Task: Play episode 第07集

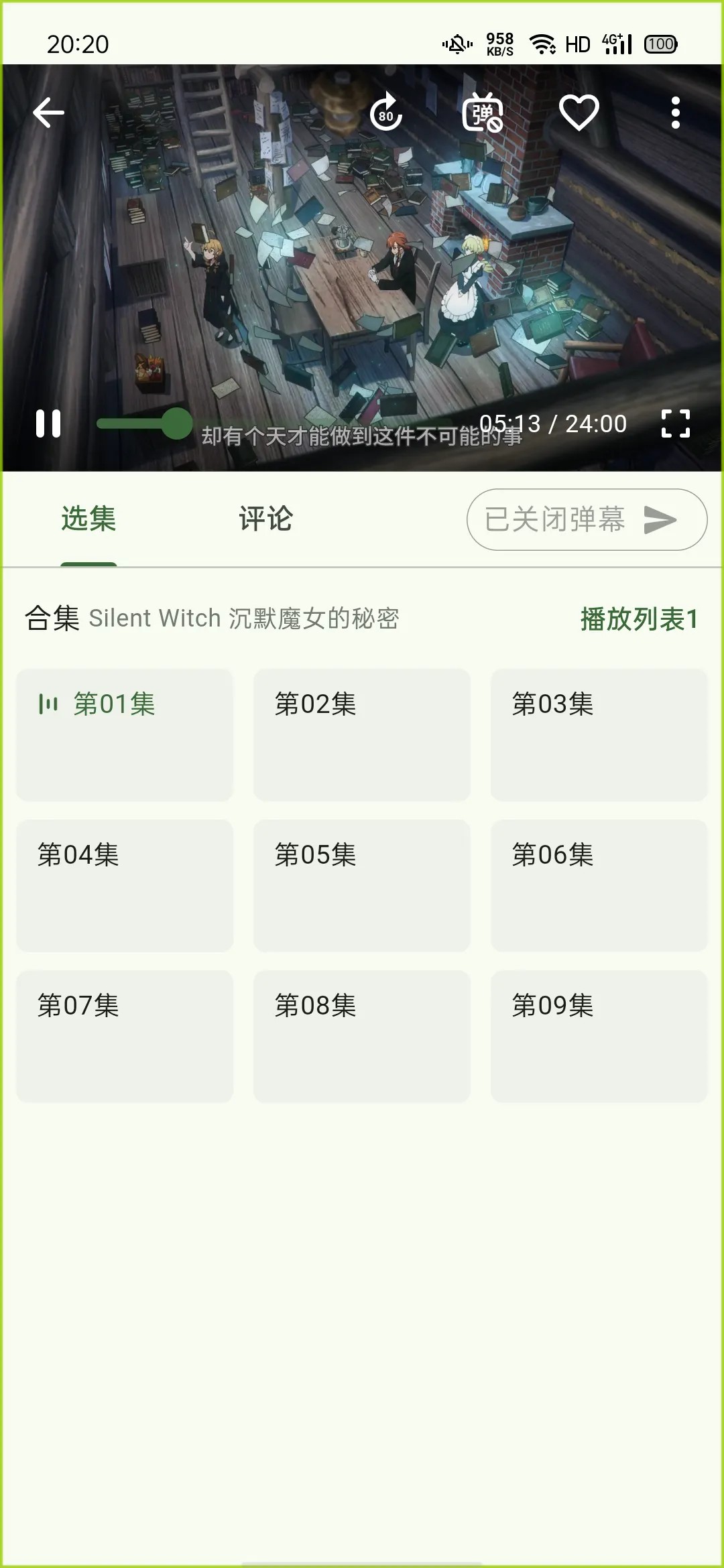Action: [125, 1036]
